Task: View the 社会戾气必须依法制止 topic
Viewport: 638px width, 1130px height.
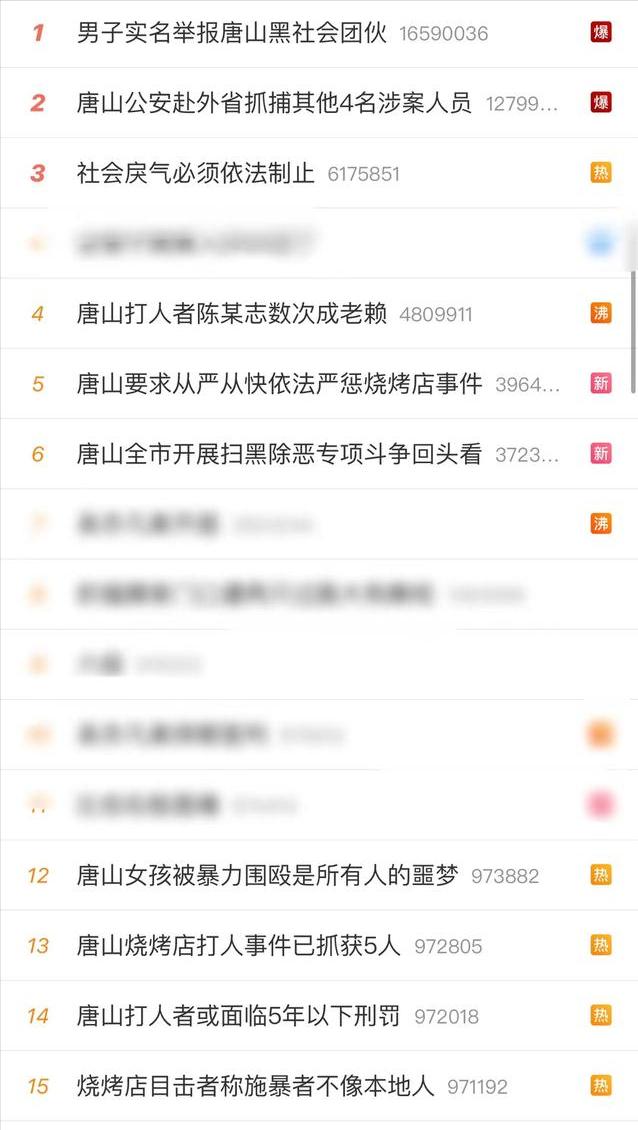Action: coord(196,173)
